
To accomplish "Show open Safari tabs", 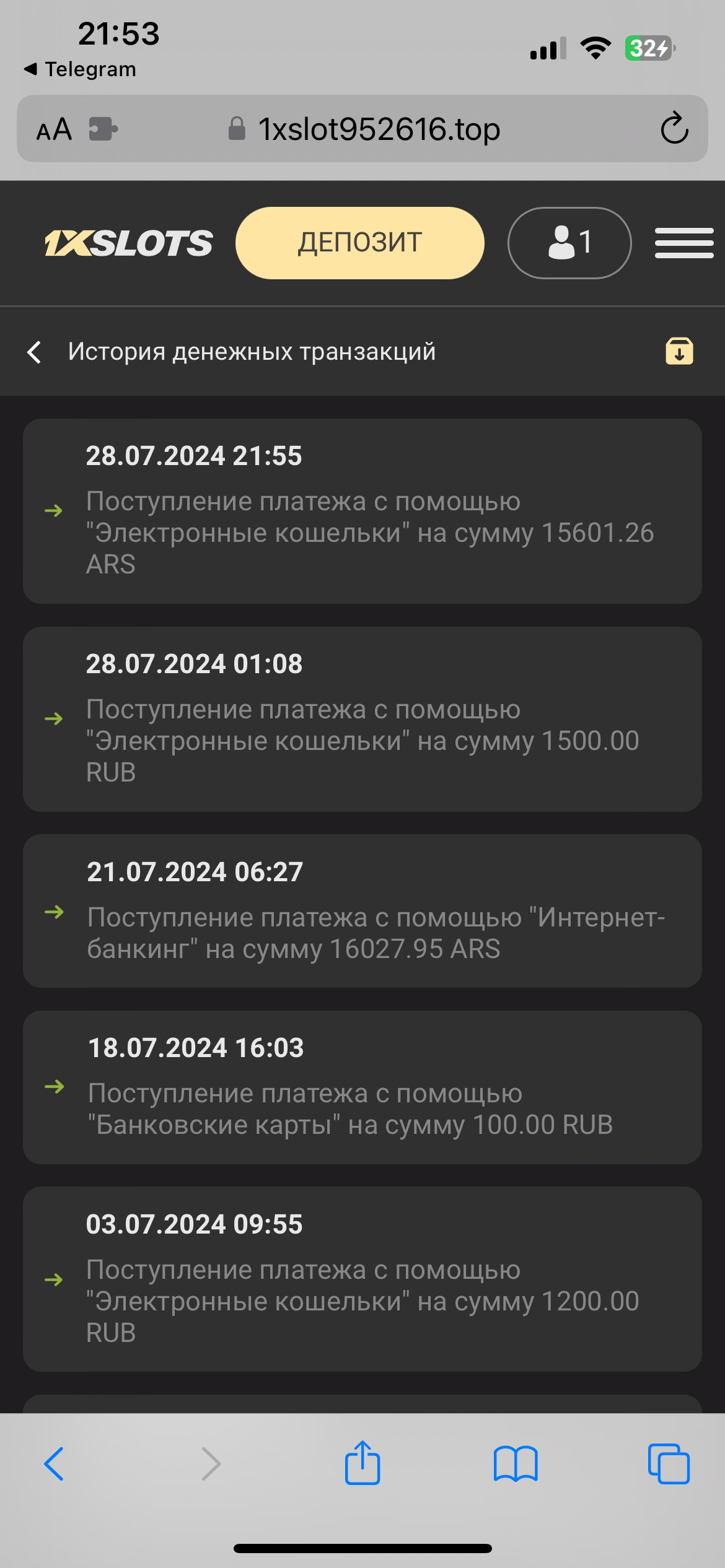I will pos(669,1464).
